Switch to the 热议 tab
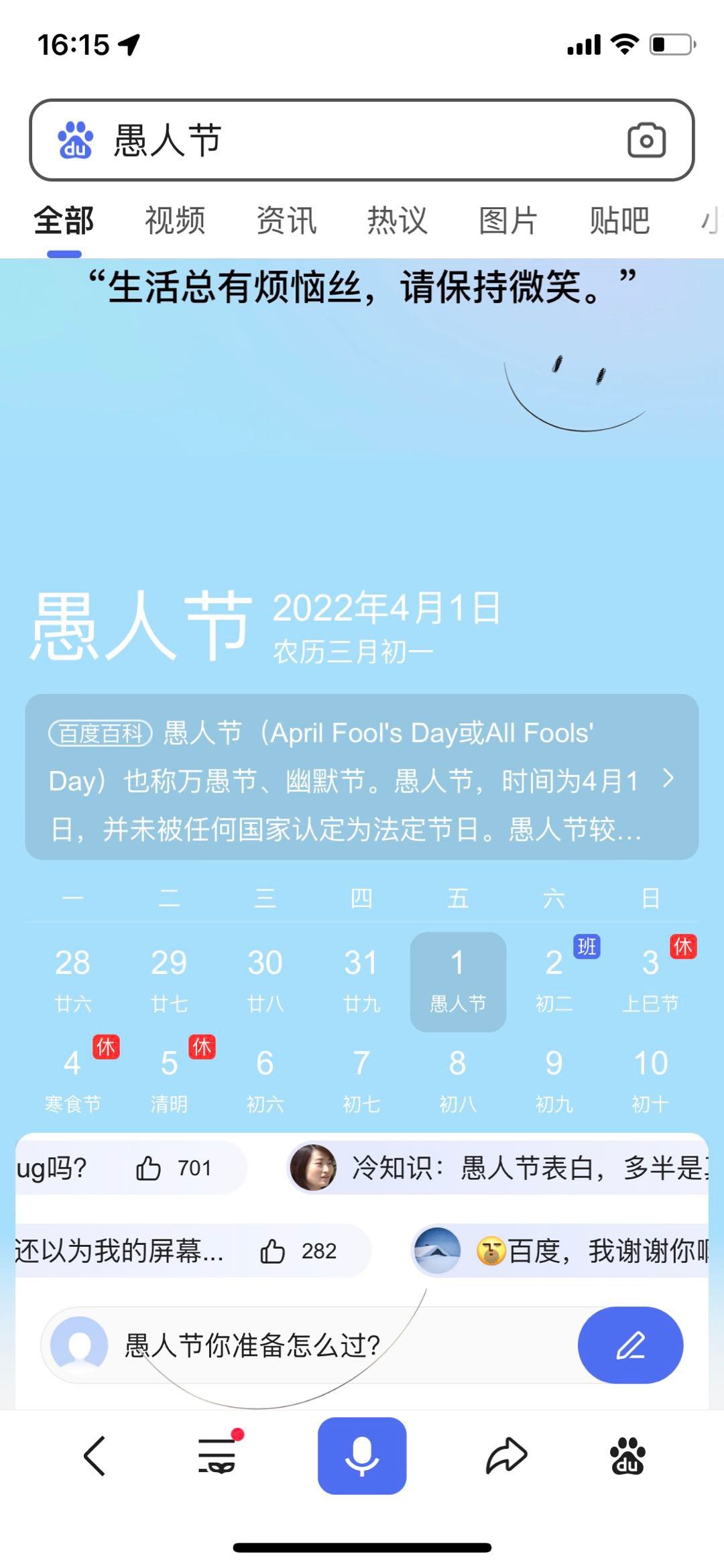Image resolution: width=724 pixels, height=1568 pixels. [x=397, y=221]
